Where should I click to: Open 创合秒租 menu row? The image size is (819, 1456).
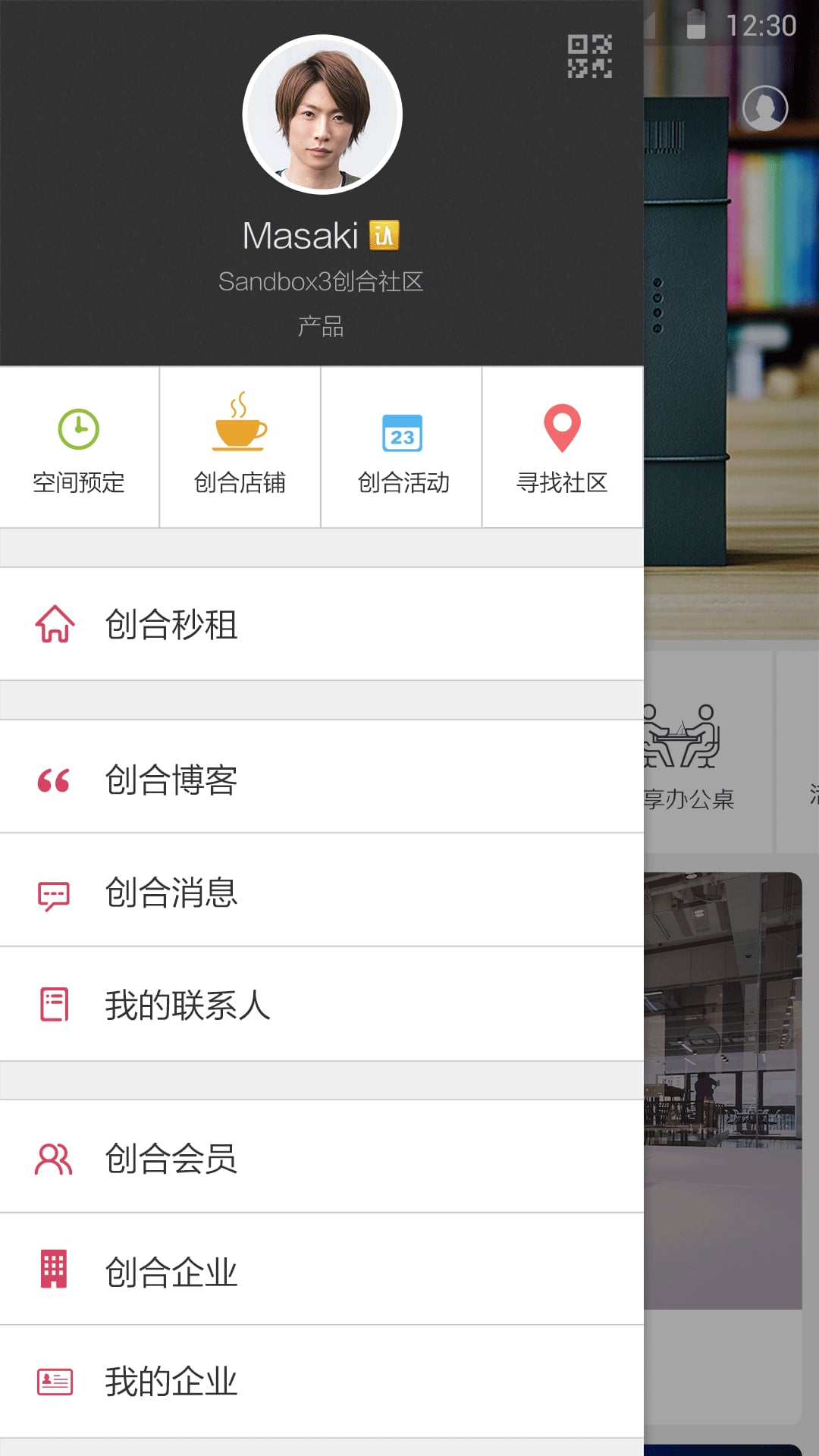tap(322, 624)
